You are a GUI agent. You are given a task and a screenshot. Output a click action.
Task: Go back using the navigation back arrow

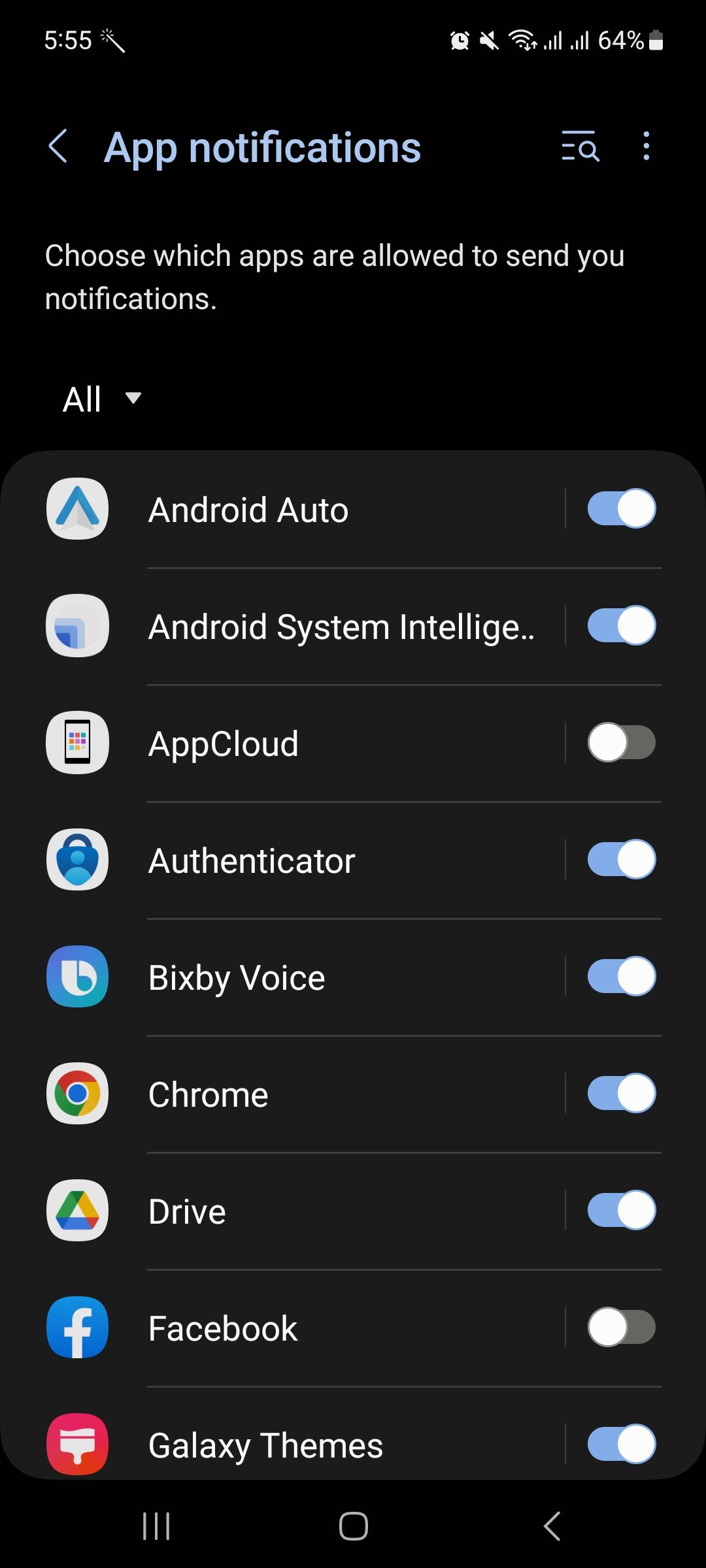58,147
